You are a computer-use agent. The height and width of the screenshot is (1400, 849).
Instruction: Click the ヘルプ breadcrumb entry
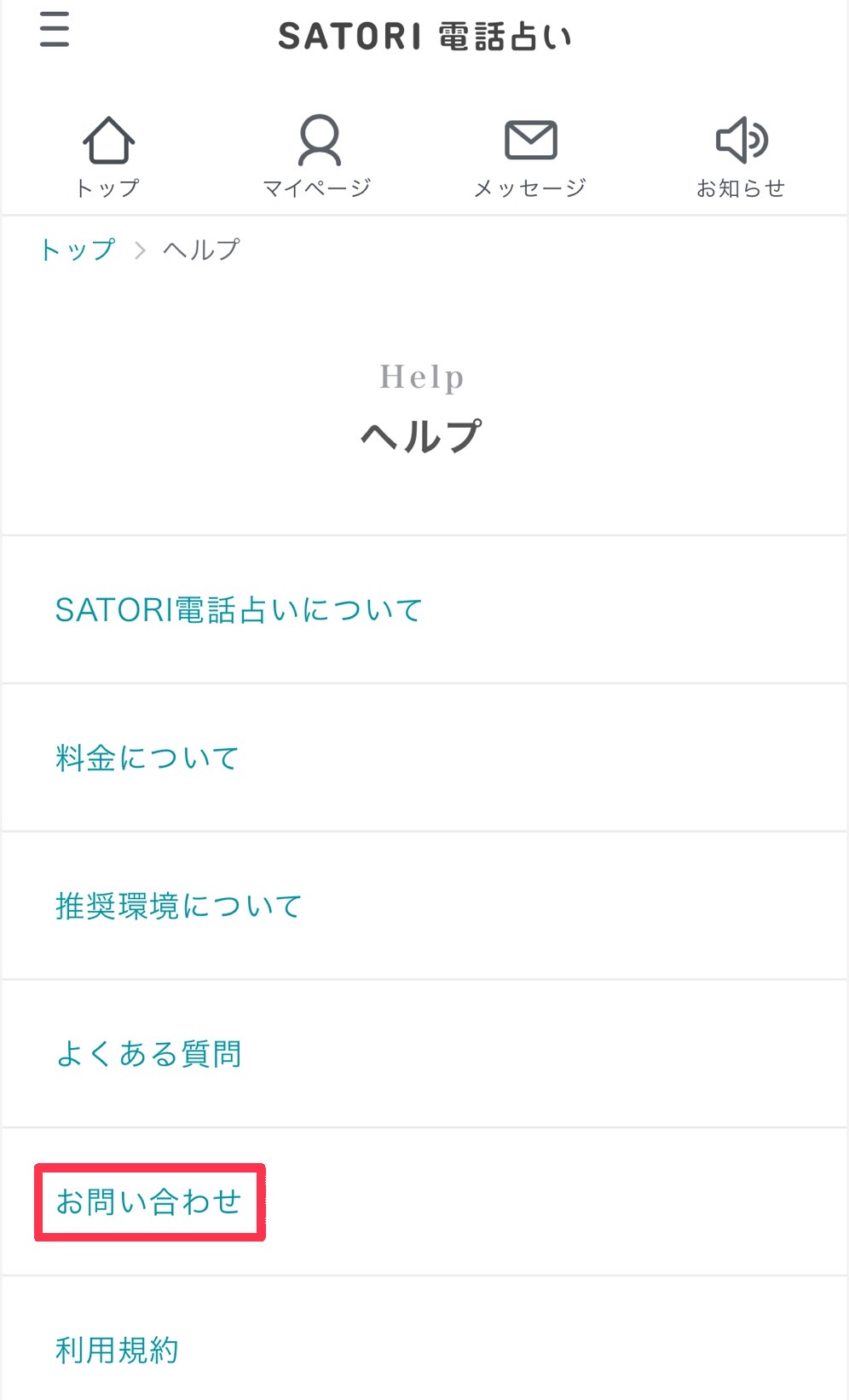(201, 249)
